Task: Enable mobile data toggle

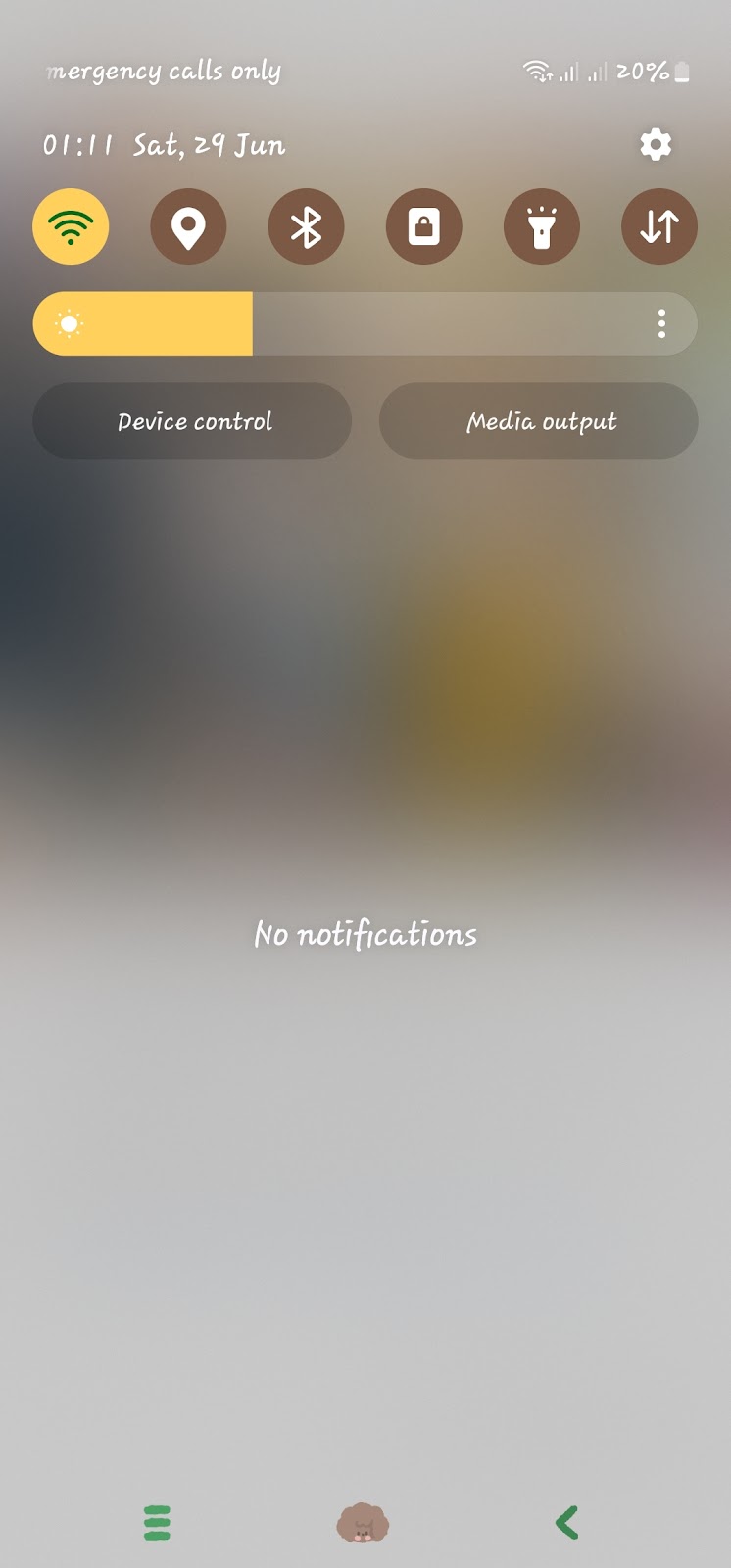Action: tap(659, 226)
